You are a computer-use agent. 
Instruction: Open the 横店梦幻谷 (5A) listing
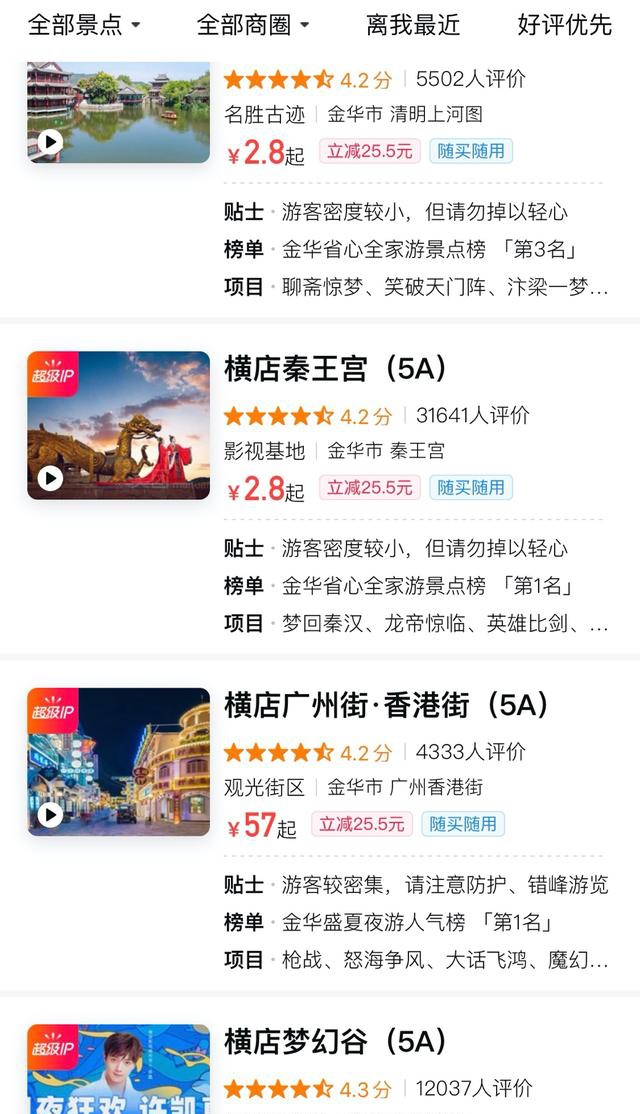point(335,1042)
